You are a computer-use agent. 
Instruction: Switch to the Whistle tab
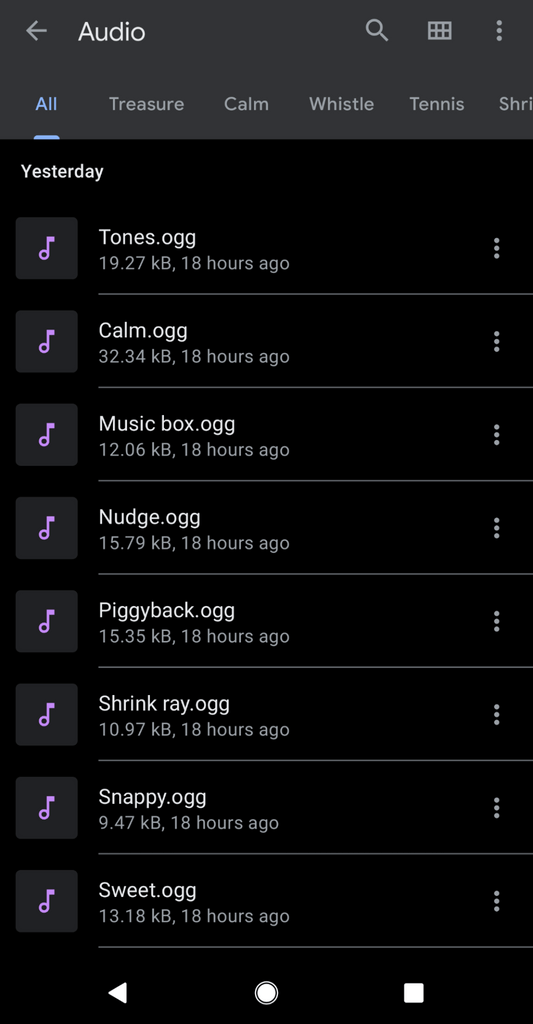[x=342, y=104]
